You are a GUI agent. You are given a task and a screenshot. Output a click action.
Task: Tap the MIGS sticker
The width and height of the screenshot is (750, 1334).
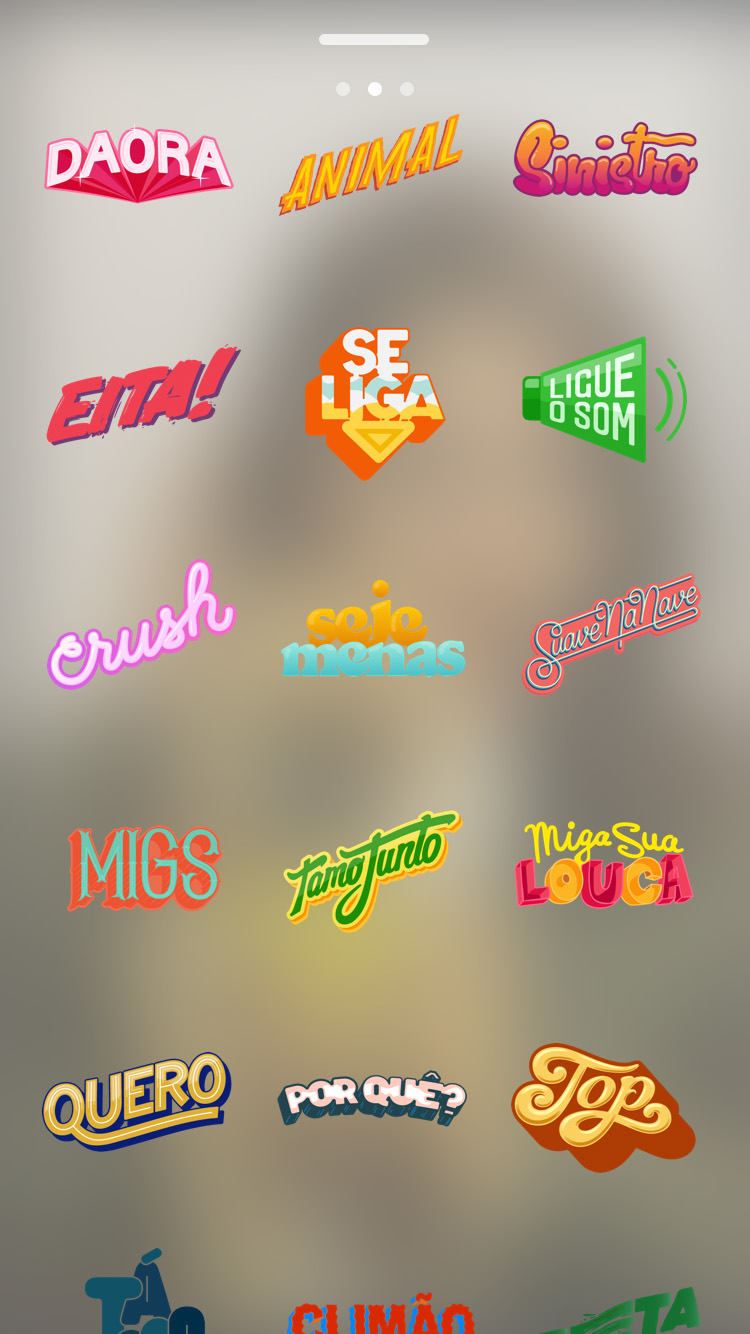144,867
